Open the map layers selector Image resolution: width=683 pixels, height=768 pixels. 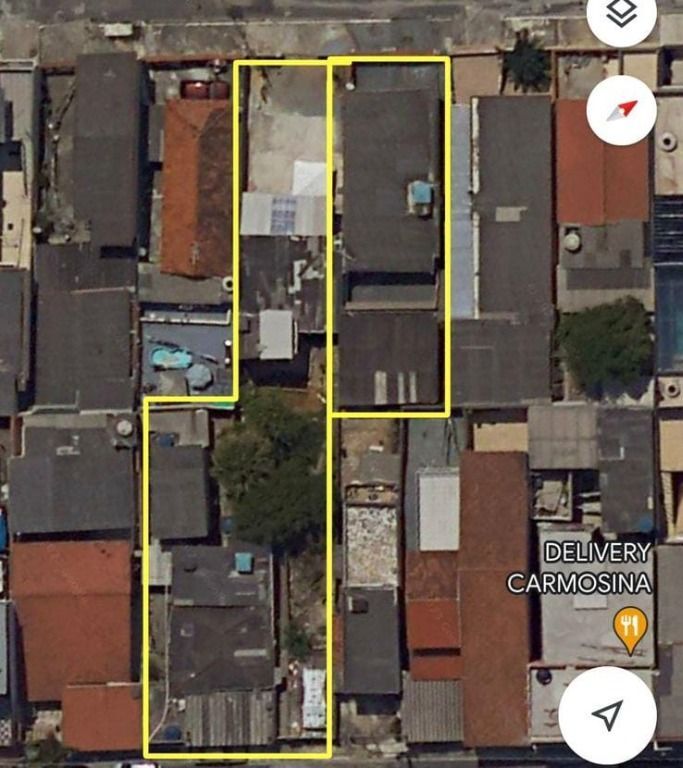(622, 16)
